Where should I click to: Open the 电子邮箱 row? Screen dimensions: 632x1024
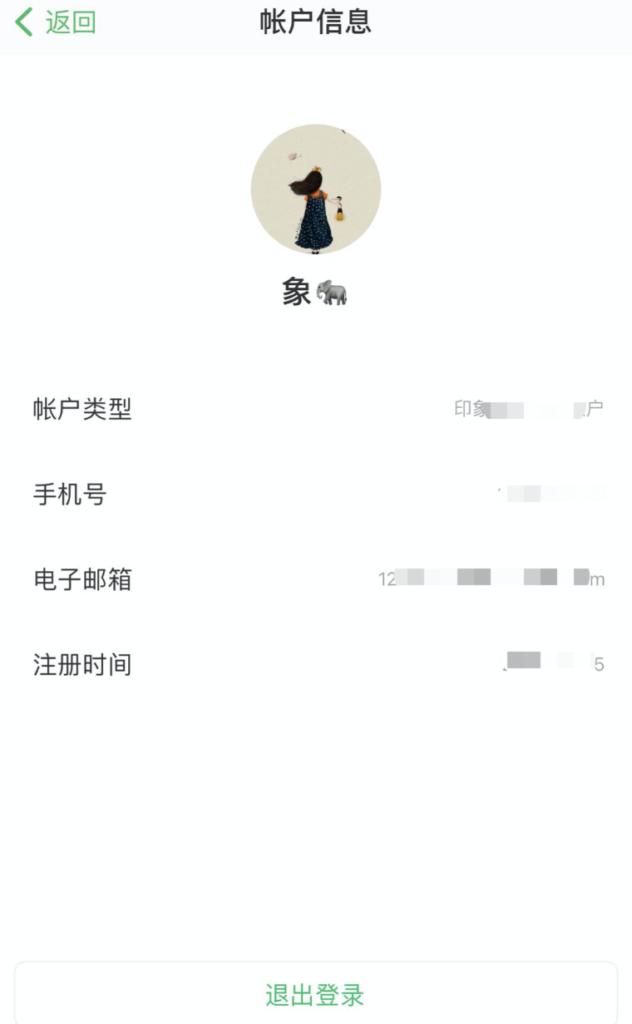coord(316,579)
